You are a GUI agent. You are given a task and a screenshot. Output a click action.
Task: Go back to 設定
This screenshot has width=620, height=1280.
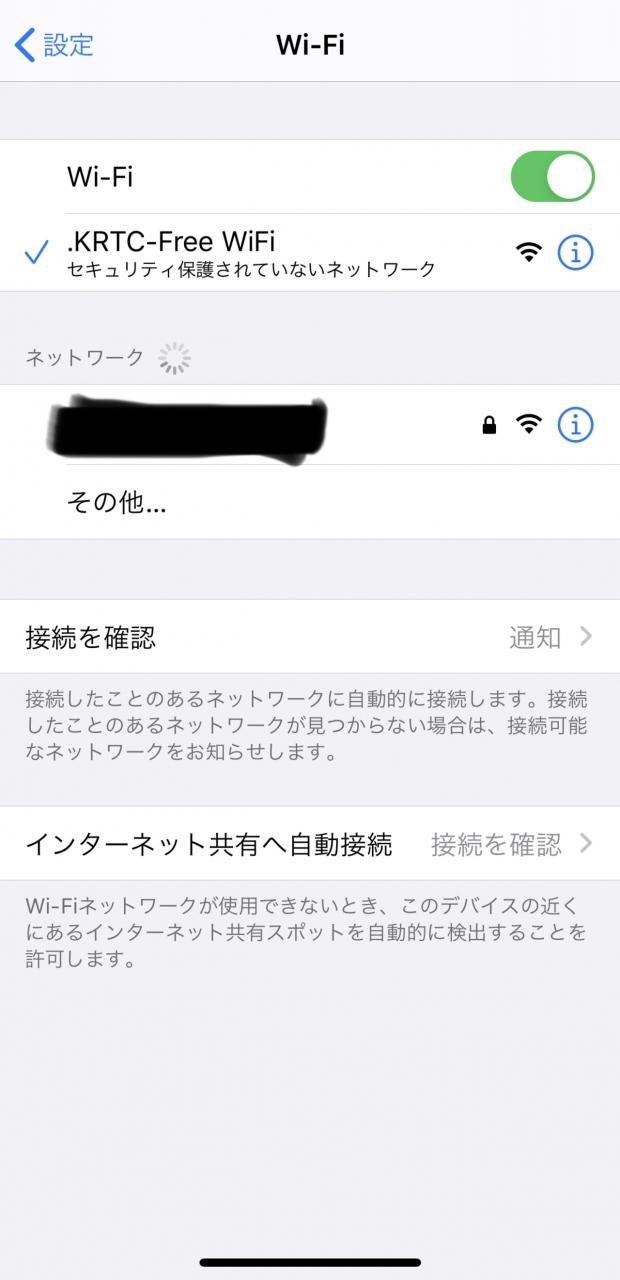55,45
